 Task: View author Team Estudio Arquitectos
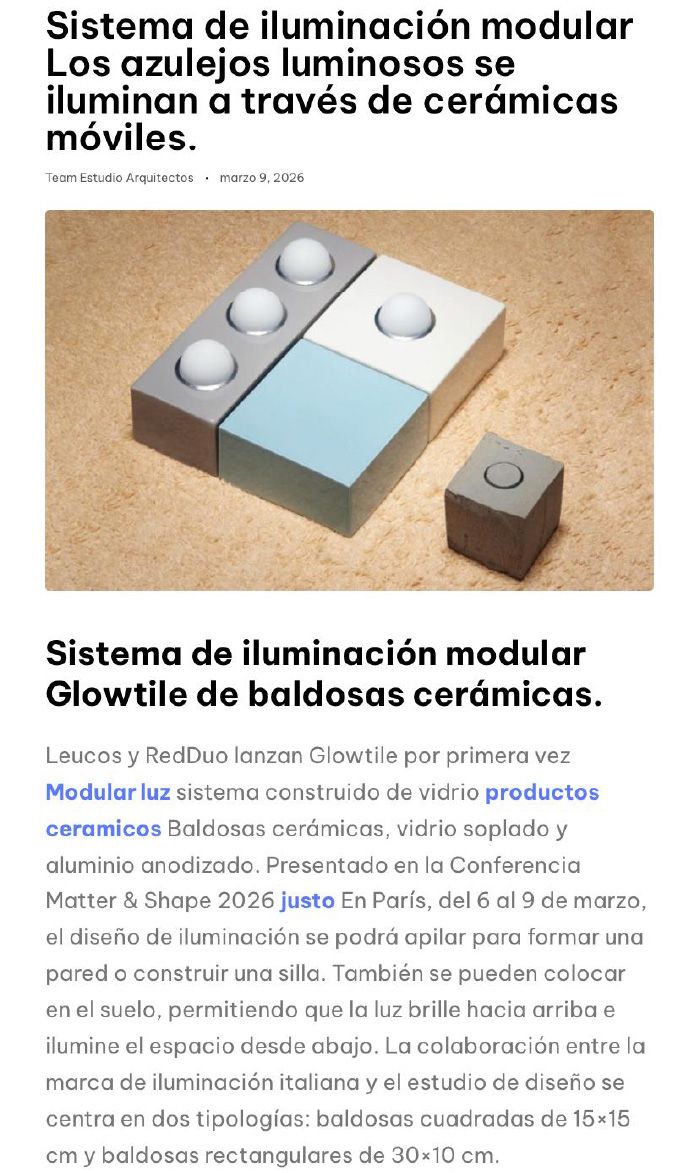(120, 178)
